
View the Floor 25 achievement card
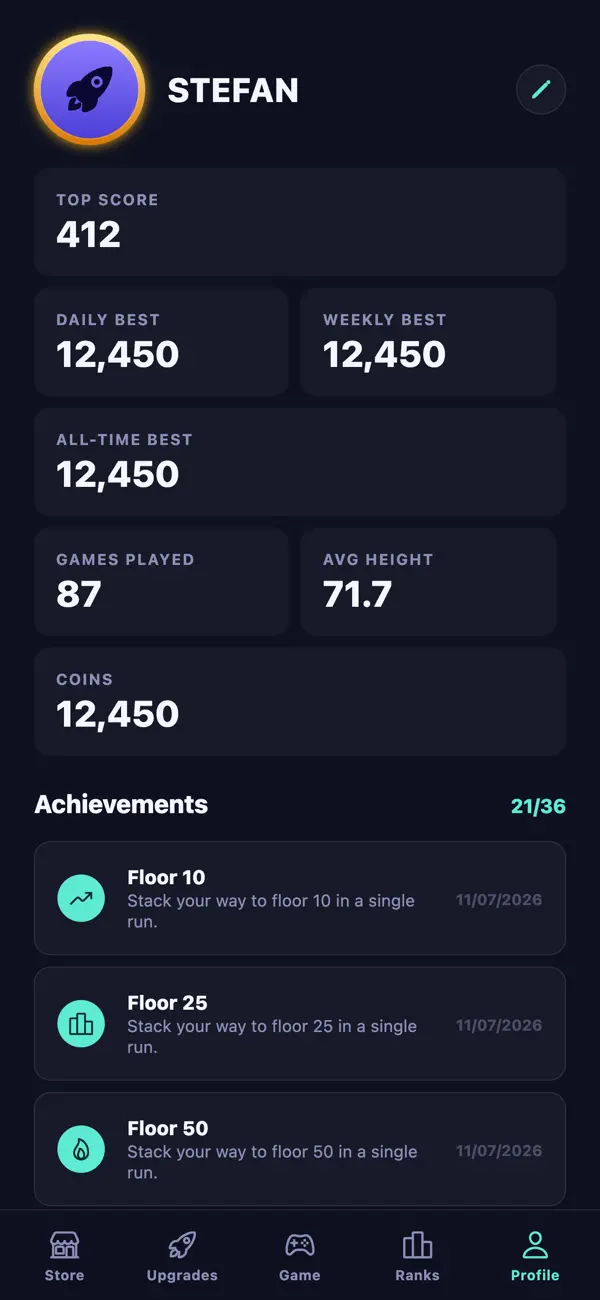(x=300, y=1024)
